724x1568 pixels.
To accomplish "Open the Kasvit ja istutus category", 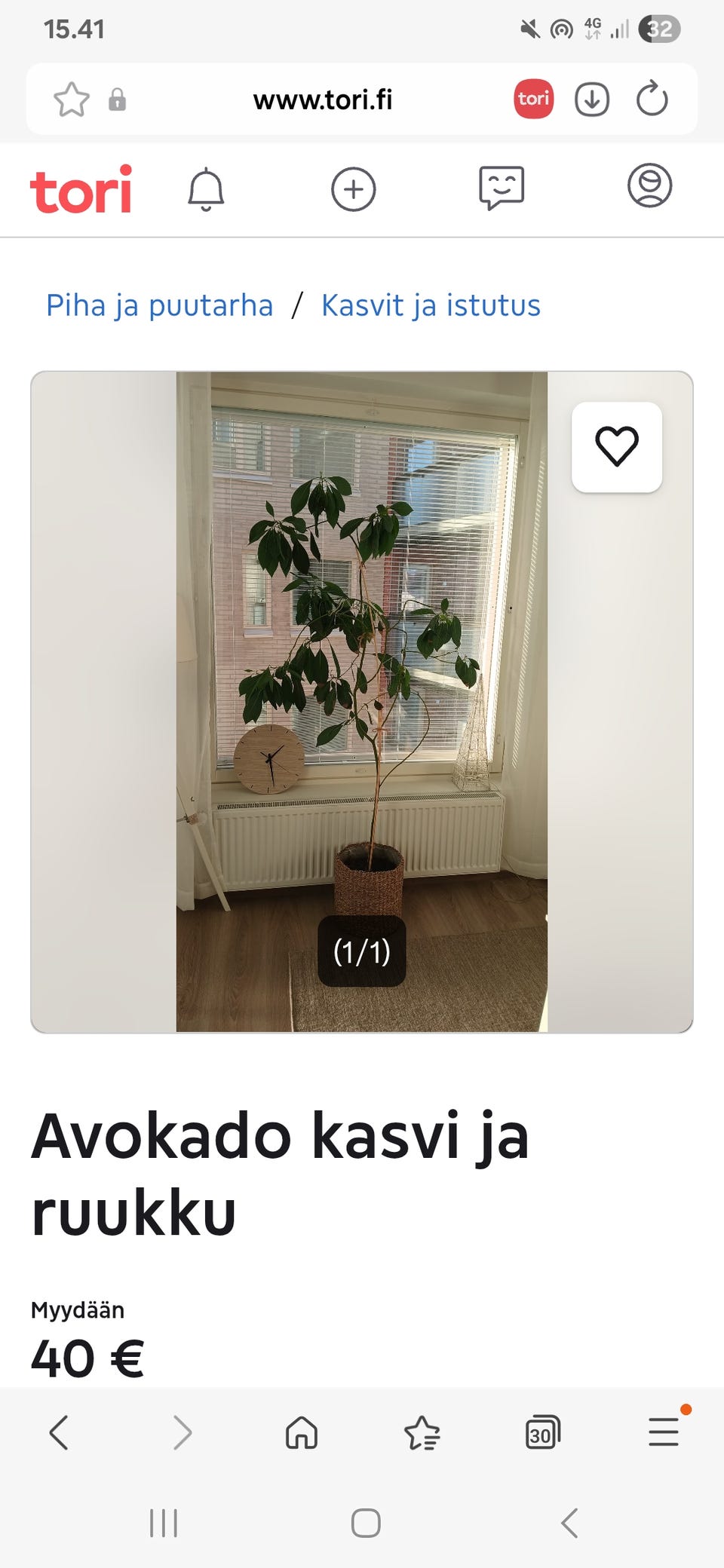I will click(430, 305).
